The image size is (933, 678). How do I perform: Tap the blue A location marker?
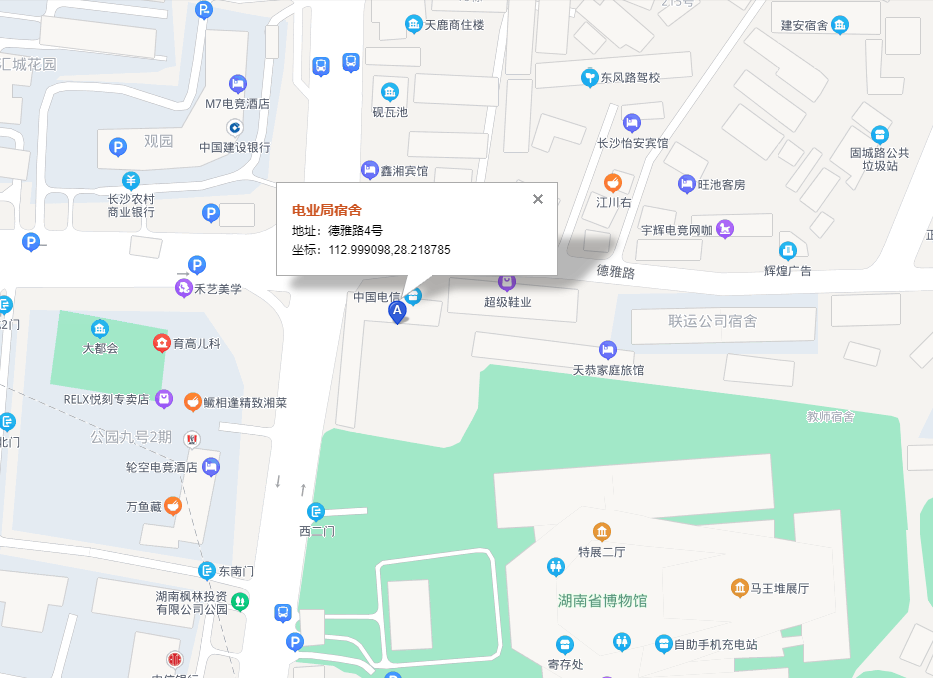[397, 313]
